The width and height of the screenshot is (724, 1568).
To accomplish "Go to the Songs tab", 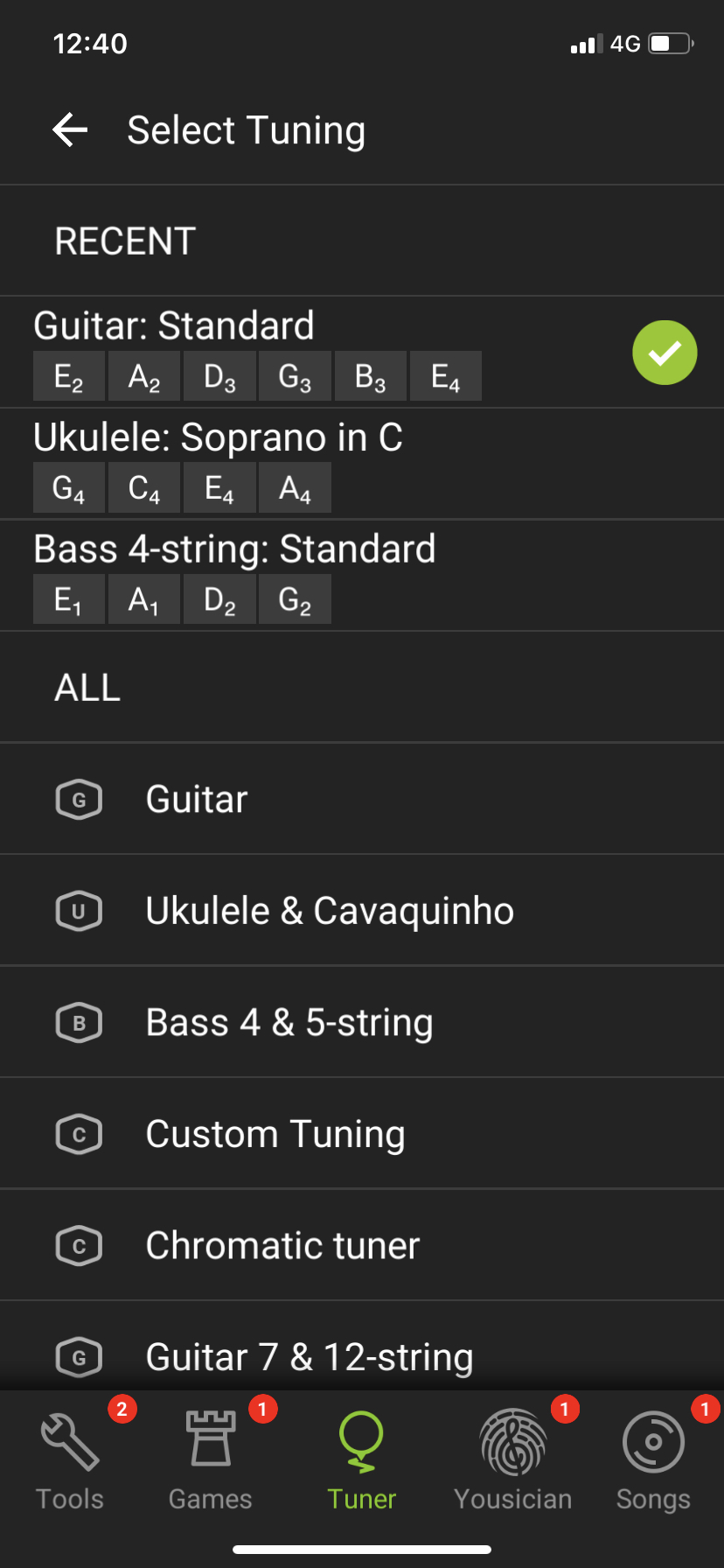I will [x=653, y=1459].
